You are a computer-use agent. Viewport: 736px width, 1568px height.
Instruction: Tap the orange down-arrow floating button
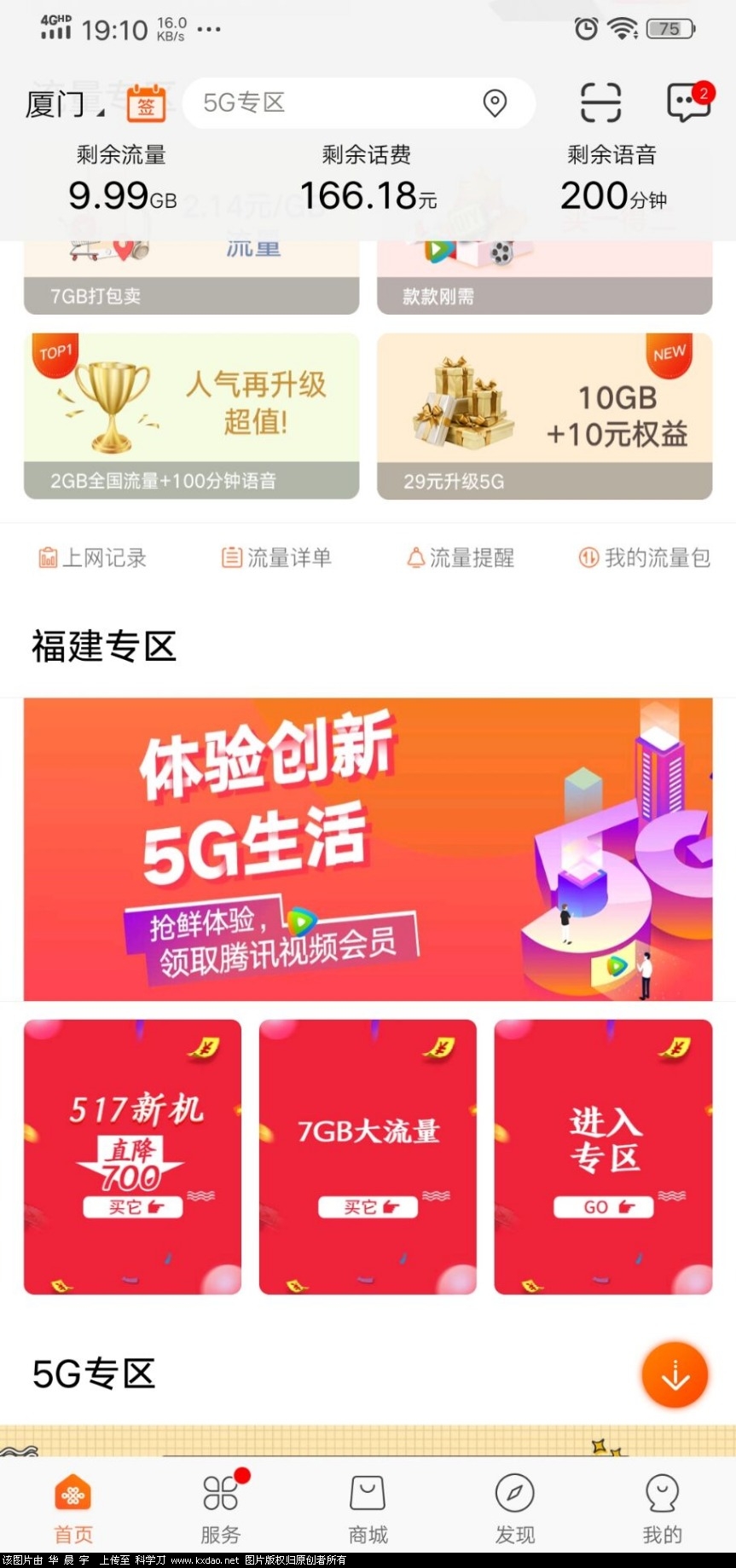point(675,1374)
